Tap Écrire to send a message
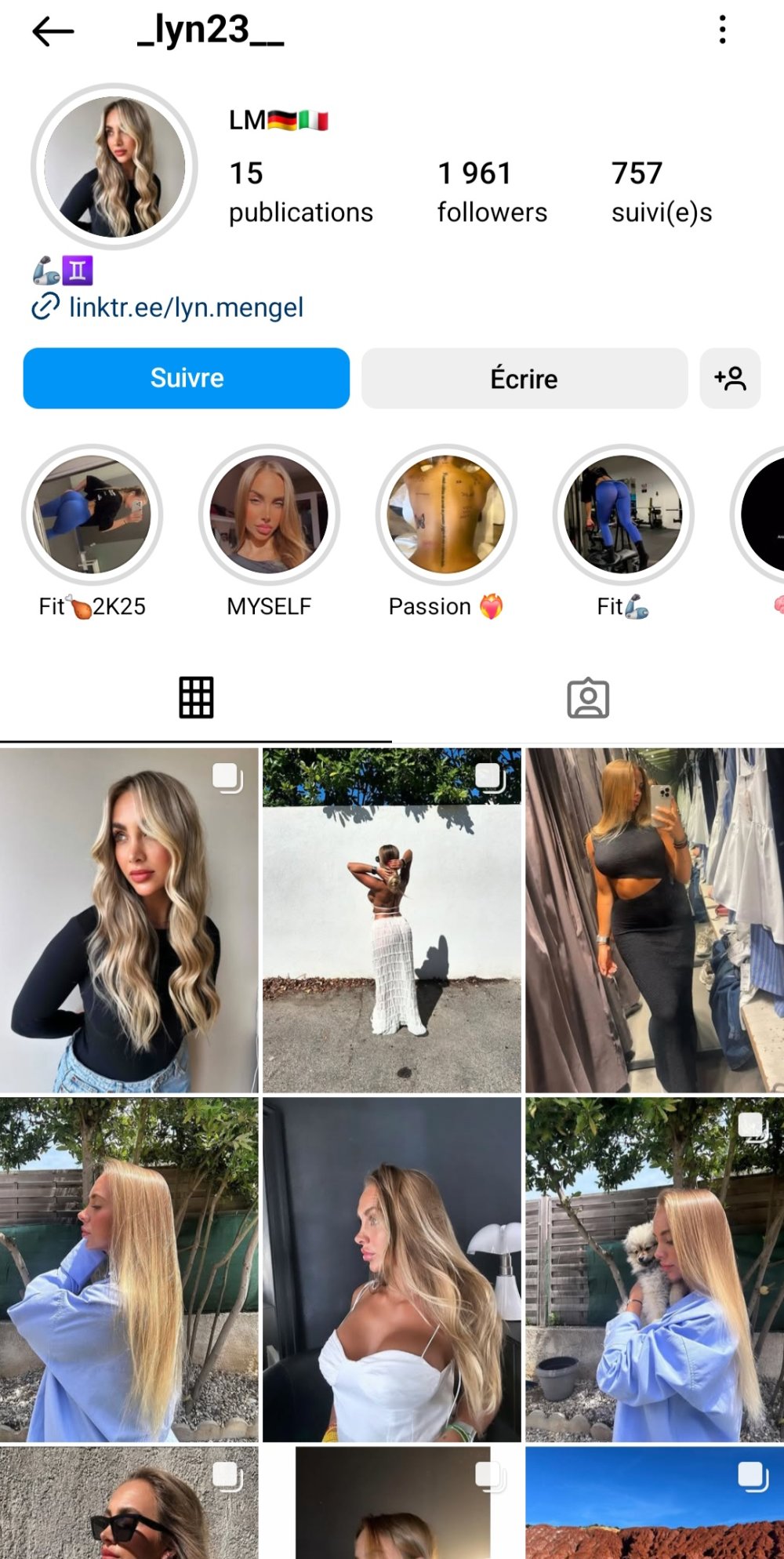Viewport: 784px width, 1559px height. point(524,378)
